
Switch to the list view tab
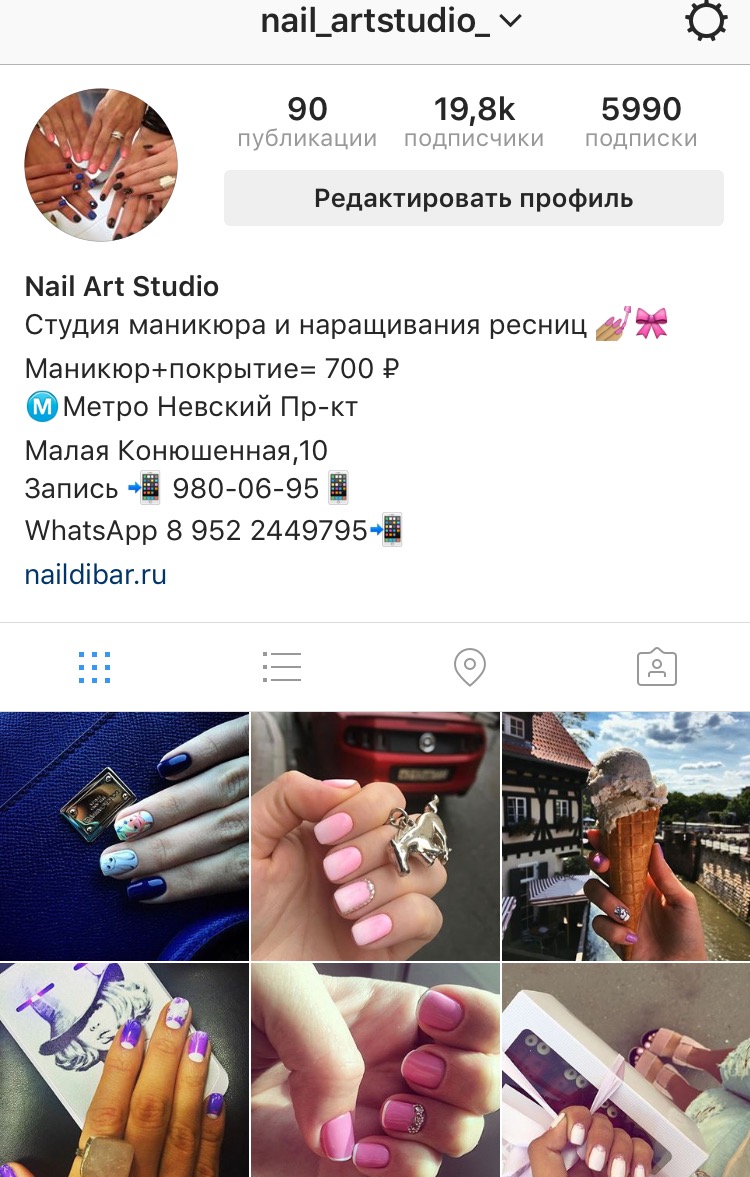281,667
